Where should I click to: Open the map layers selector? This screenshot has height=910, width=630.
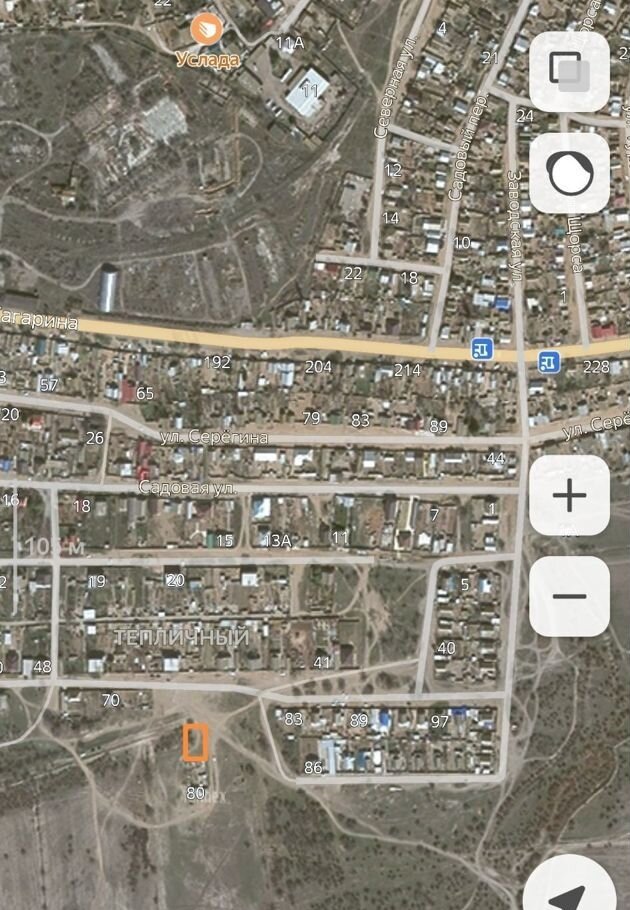569,71
